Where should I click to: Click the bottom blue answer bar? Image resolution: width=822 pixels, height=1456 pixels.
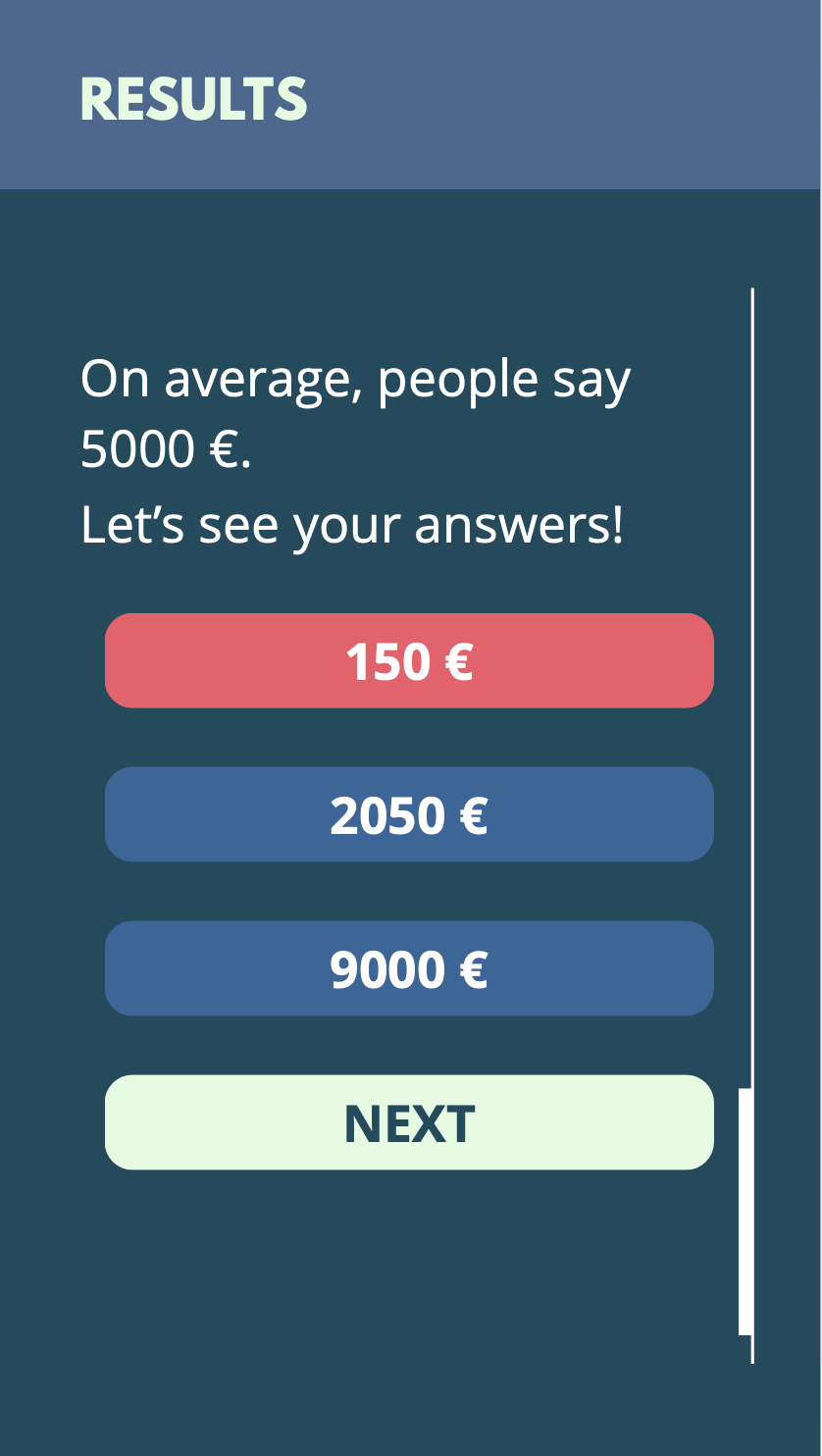[x=409, y=967]
